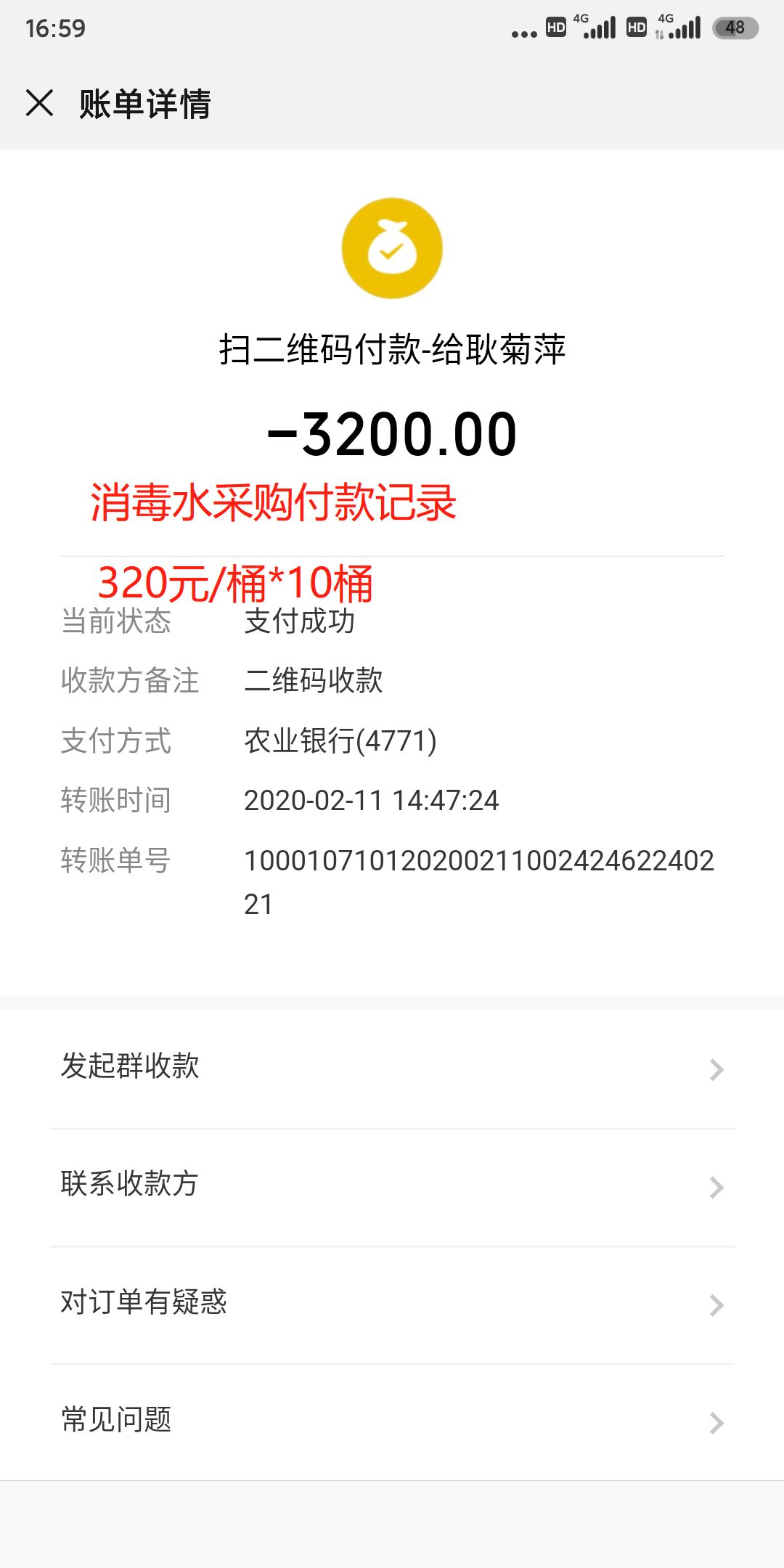Click the first HD volte icon in status bar

tap(556, 28)
